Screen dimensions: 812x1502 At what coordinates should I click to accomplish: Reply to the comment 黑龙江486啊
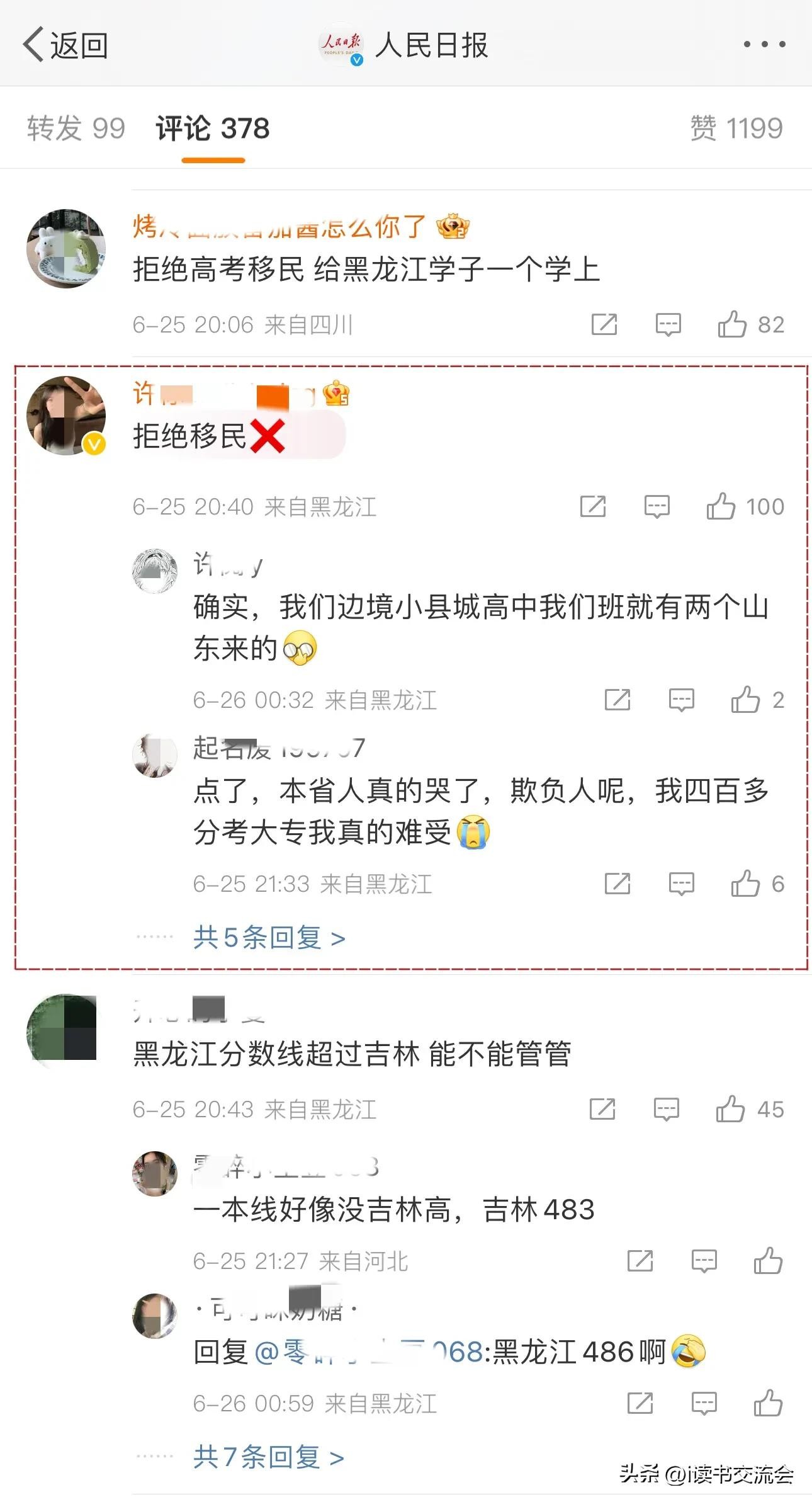(x=704, y=1403)
